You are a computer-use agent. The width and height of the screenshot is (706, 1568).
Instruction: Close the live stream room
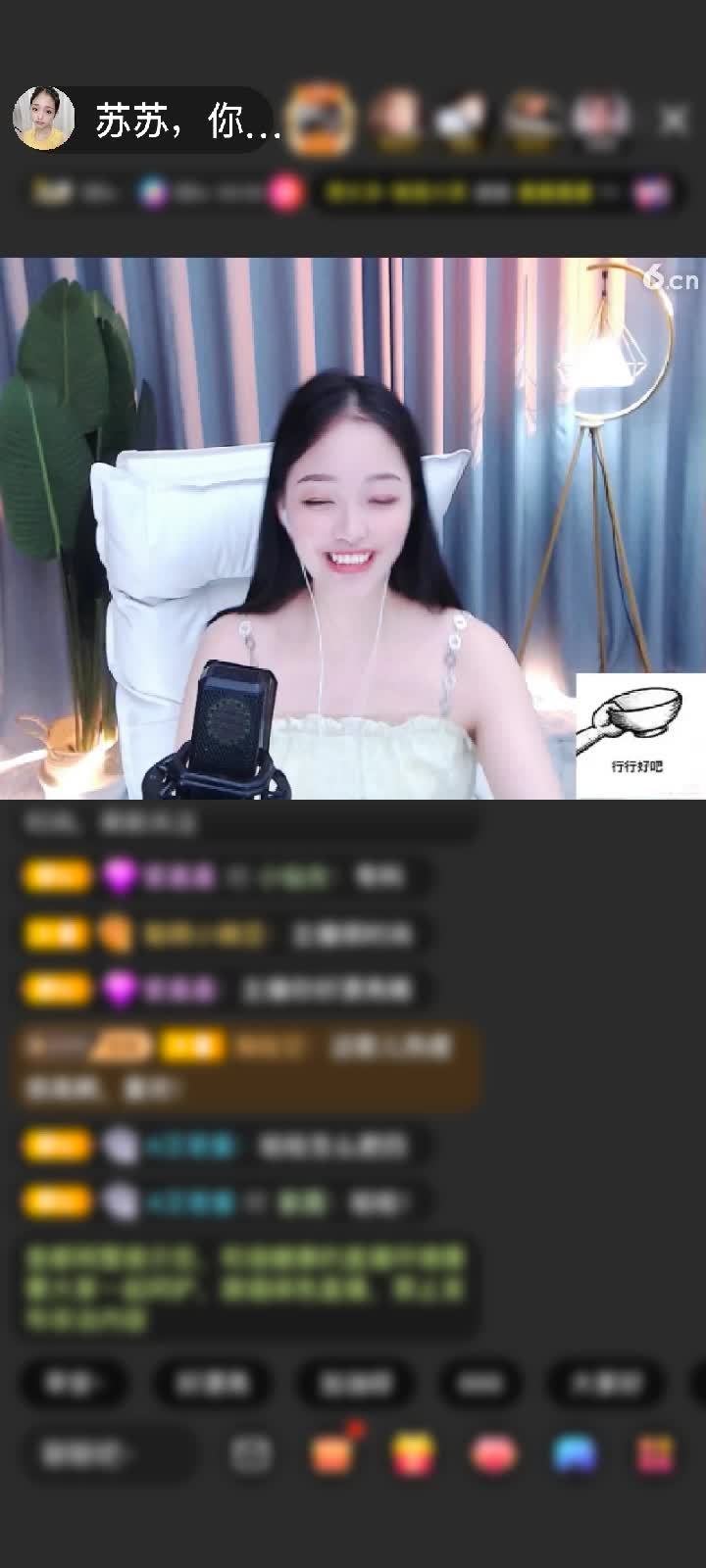coord(674,121)
